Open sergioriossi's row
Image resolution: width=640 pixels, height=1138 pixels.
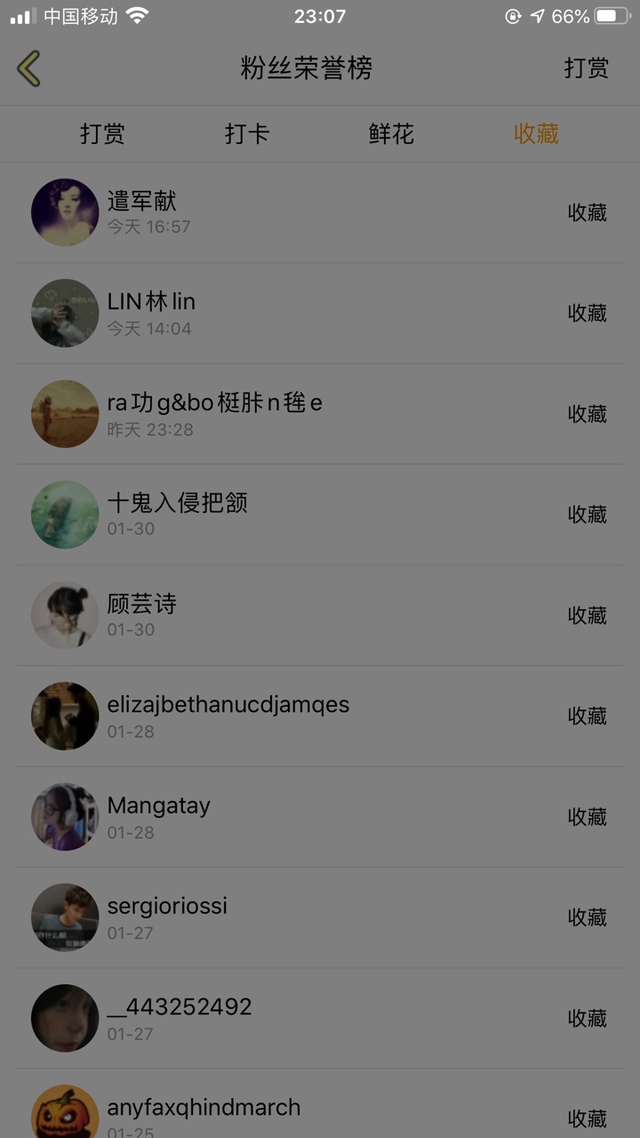click(x=320, y=917)
